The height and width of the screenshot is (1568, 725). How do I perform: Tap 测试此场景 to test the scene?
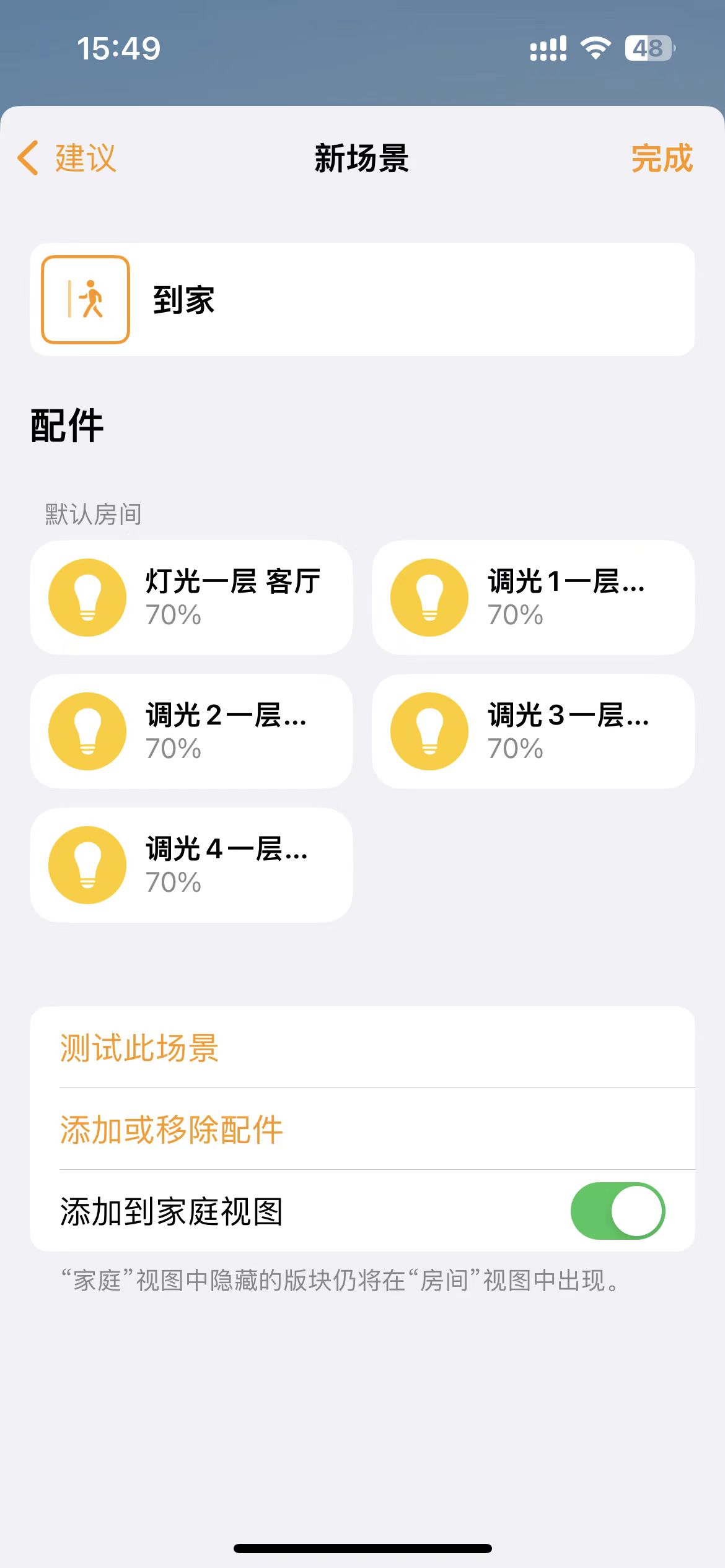tap(362, 1047)
